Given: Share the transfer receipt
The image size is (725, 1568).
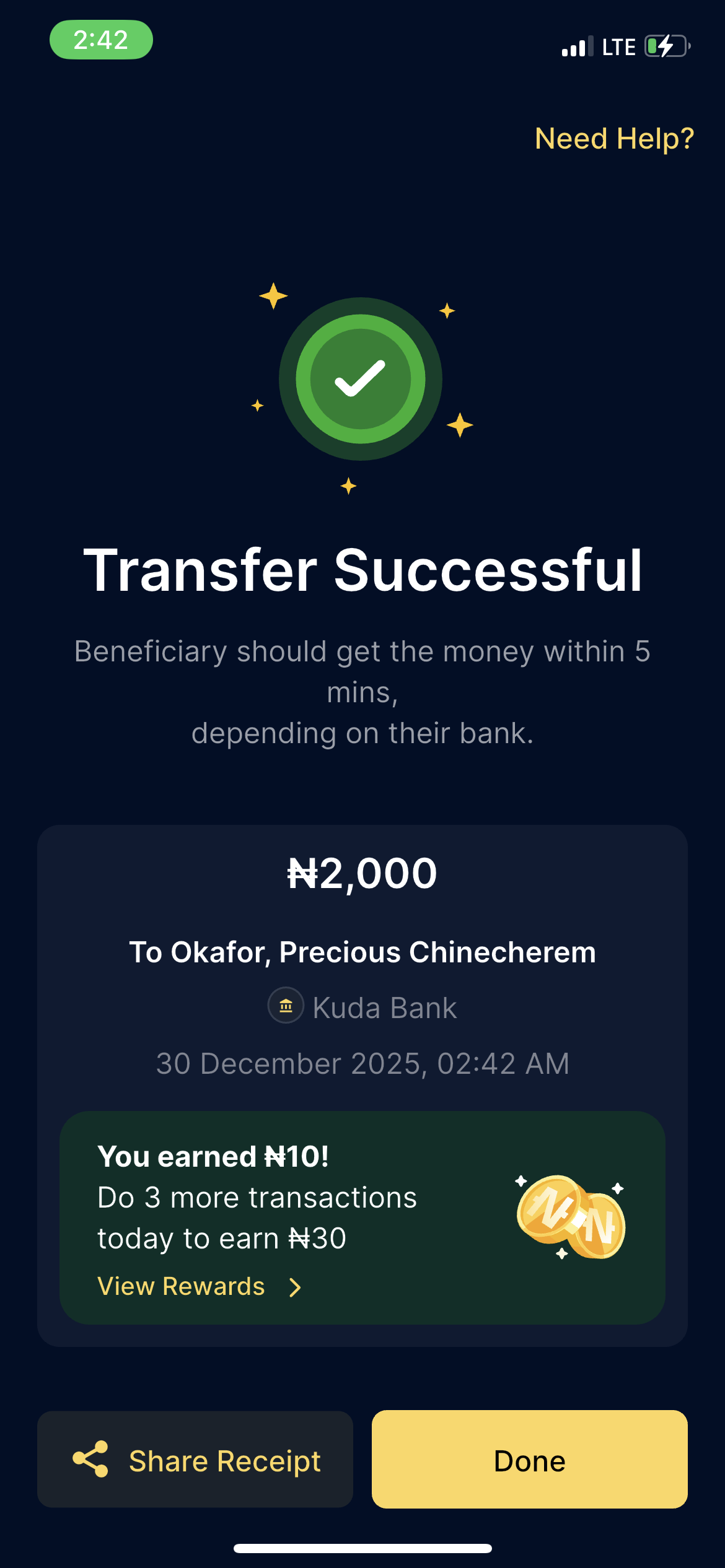Looking at the screenshot, I should pyautogui.click(x=195, y=1460).
